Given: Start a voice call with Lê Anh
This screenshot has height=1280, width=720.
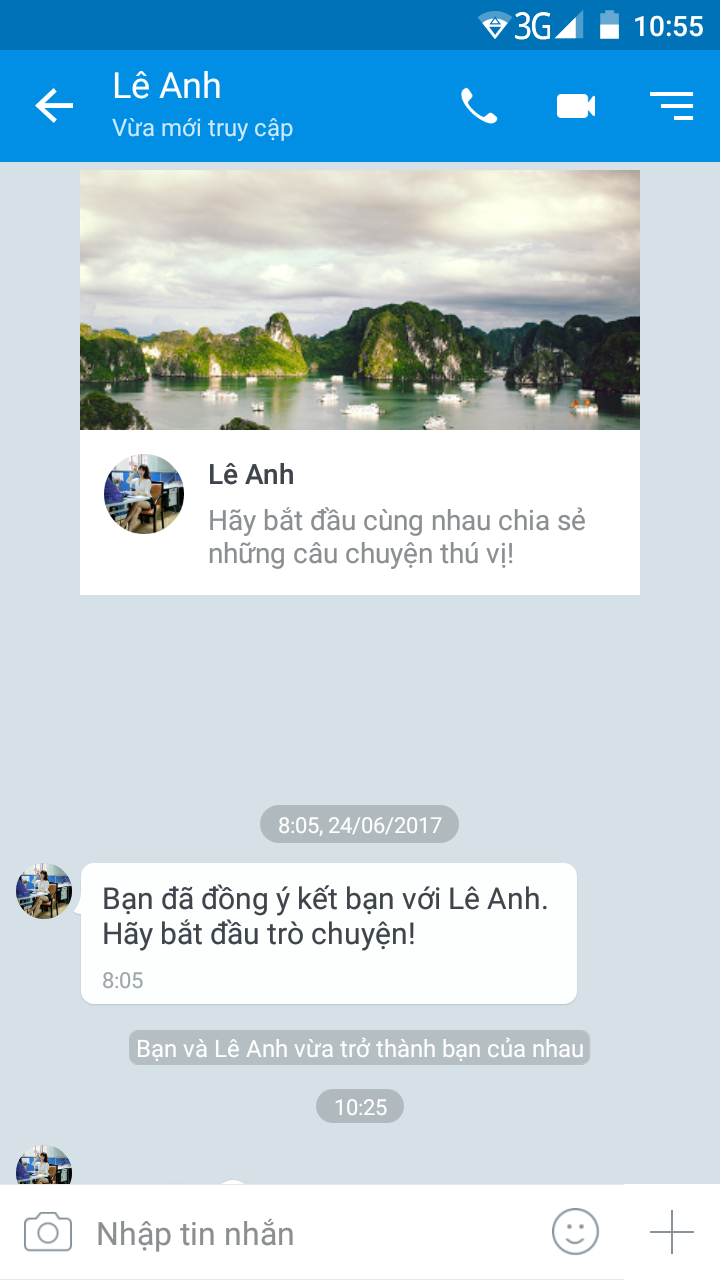Looking at the screenshot, I should pos(478,105).
